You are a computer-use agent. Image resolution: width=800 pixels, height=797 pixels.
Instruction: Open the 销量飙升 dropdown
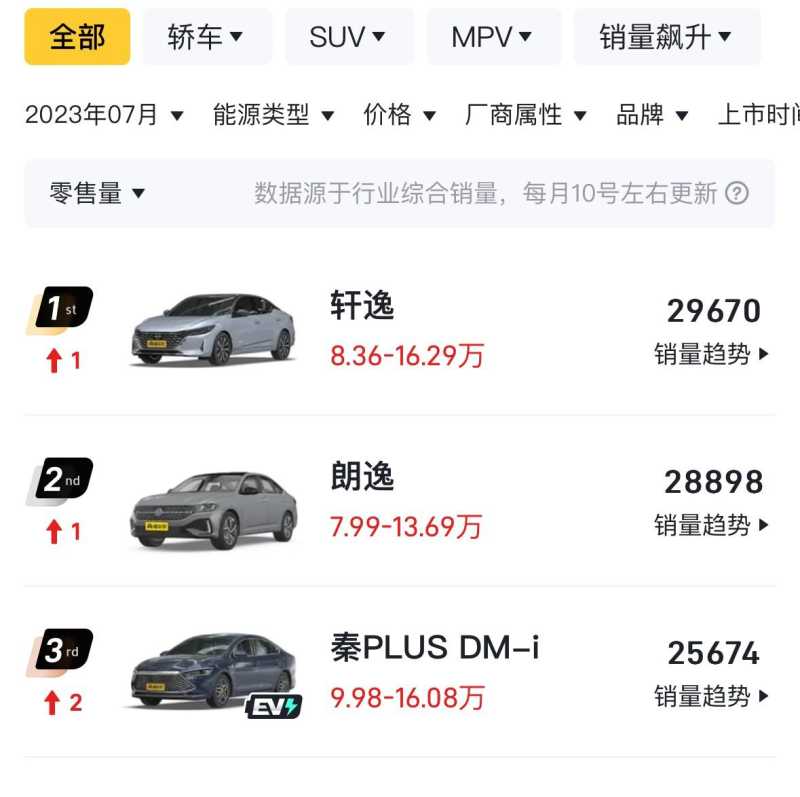[x=666, y=37]
